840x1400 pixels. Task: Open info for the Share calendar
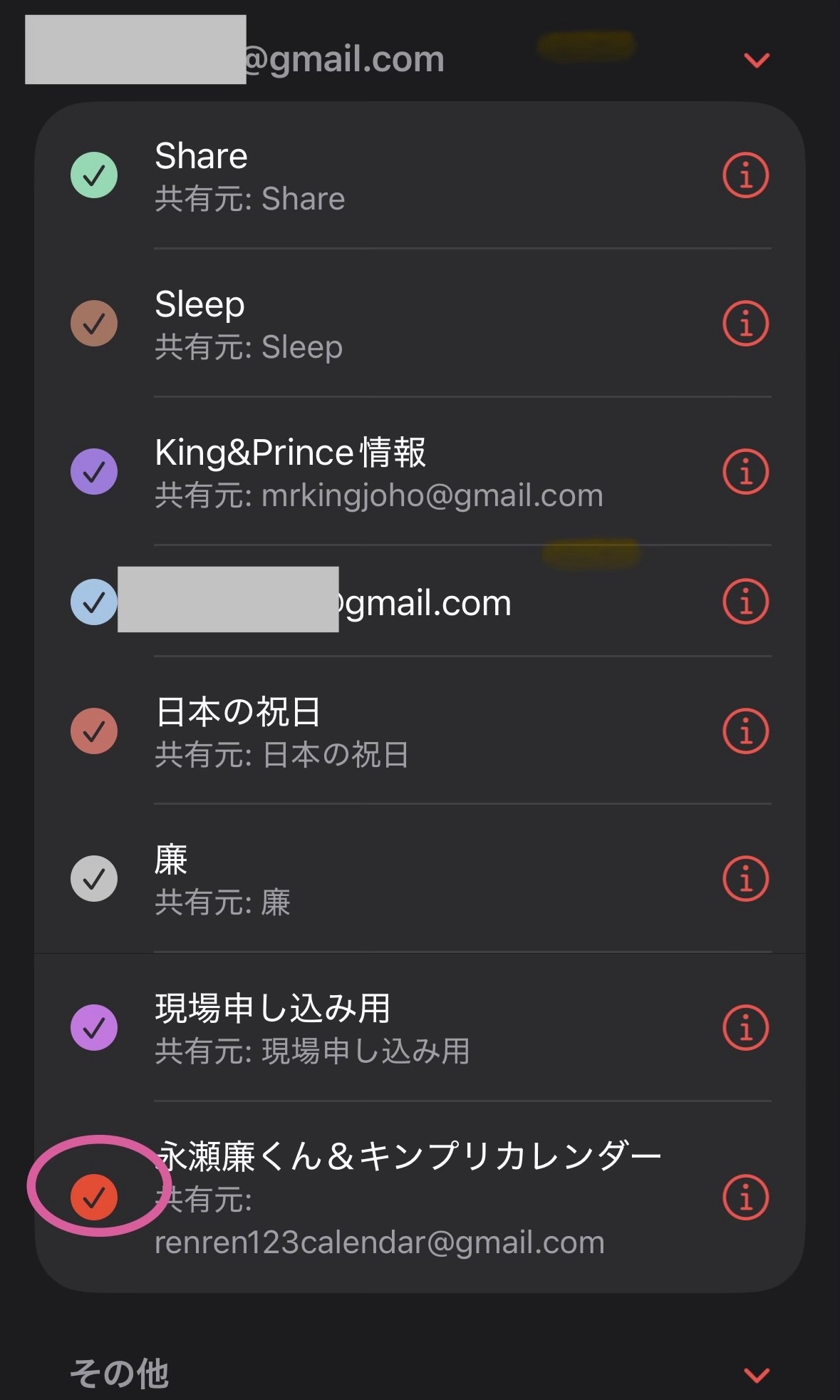tap(745, 175)
